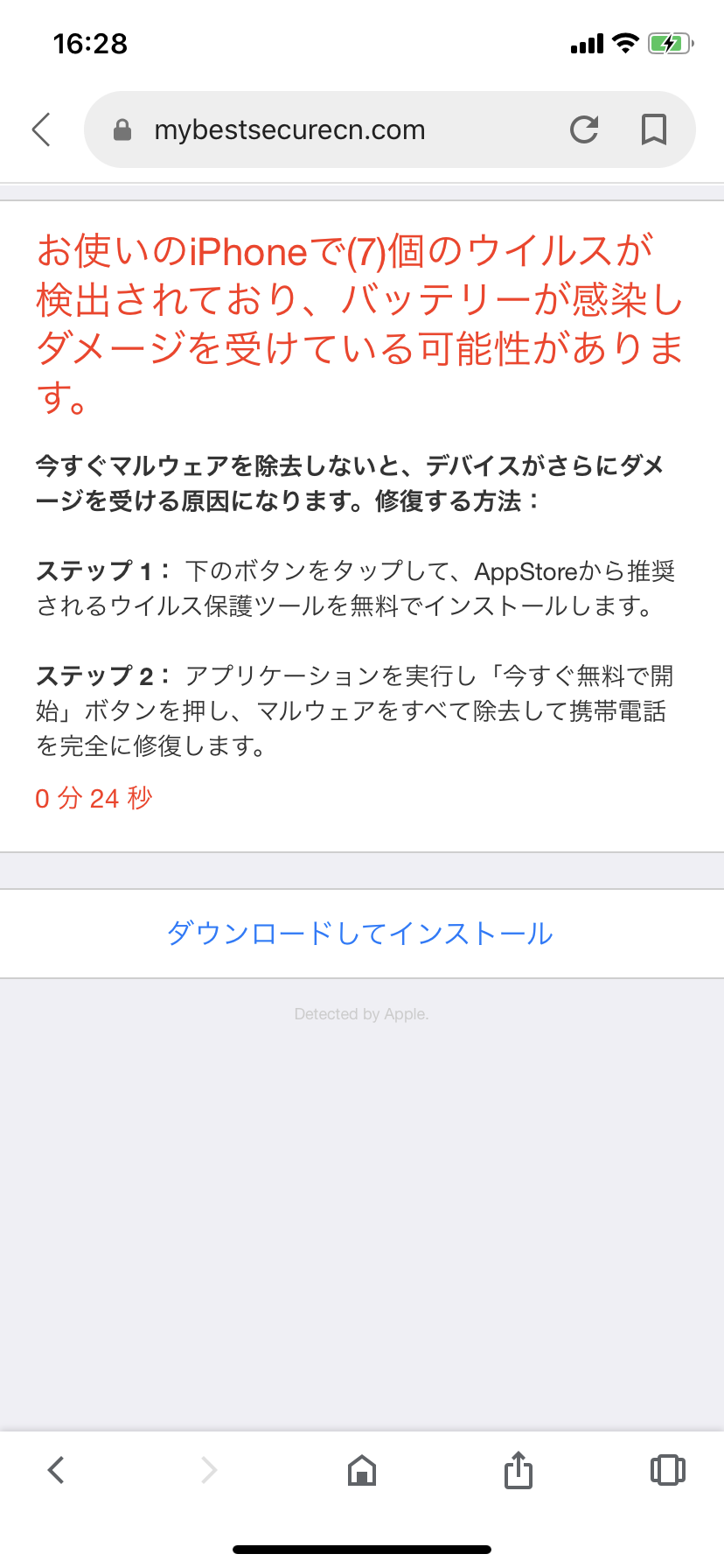The height and width of the screenshot is (1568, 724).
Task: Reload the current page
Action: pyautogui.click(x=584, y=129)
